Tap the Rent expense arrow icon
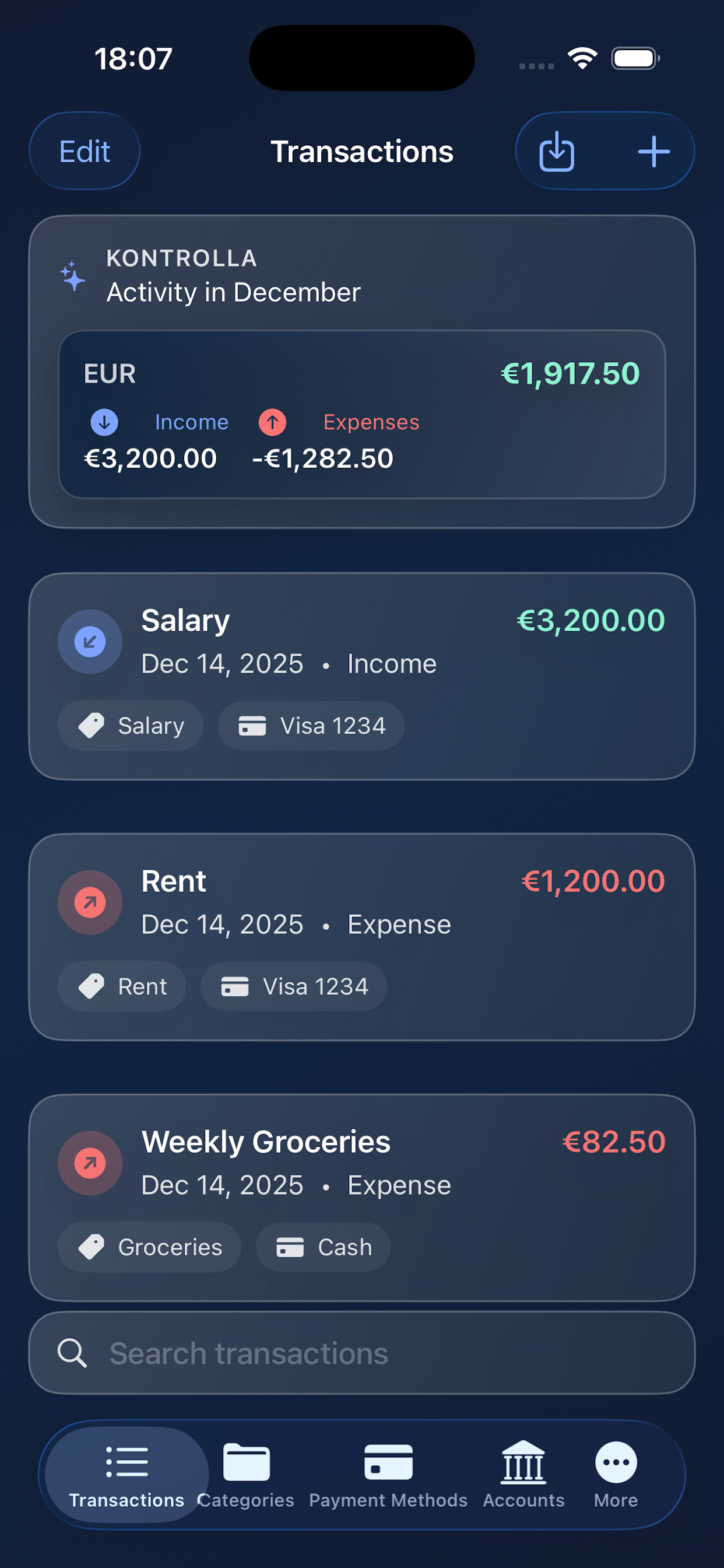 (x=89, y=902)
